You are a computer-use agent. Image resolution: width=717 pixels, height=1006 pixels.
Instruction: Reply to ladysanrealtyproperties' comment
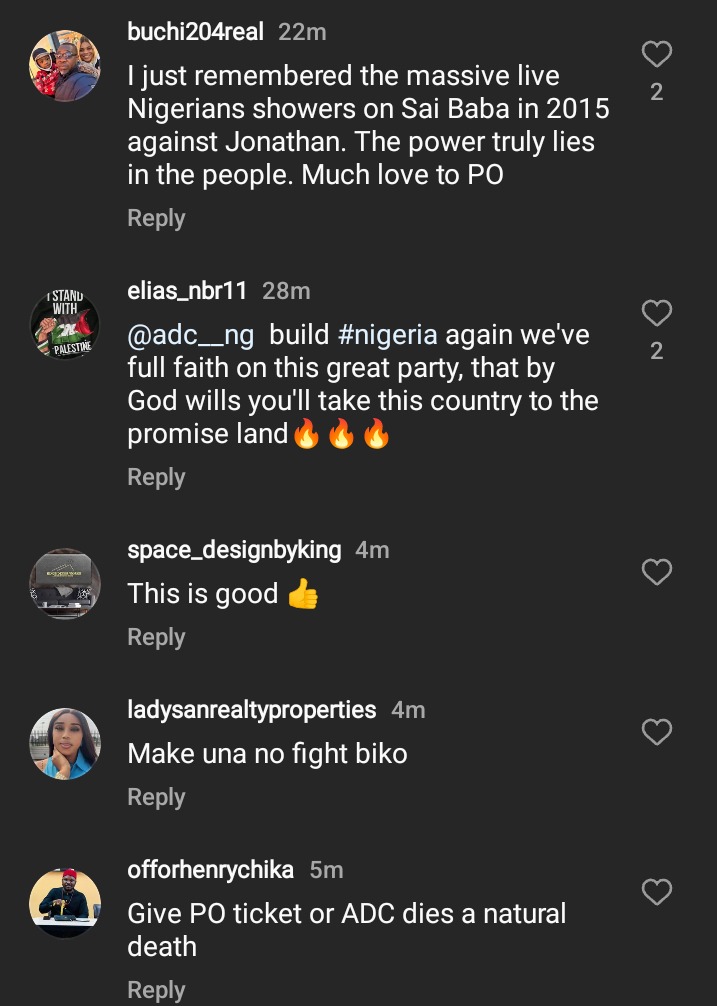pyautogui.click(x=156, y=797)
